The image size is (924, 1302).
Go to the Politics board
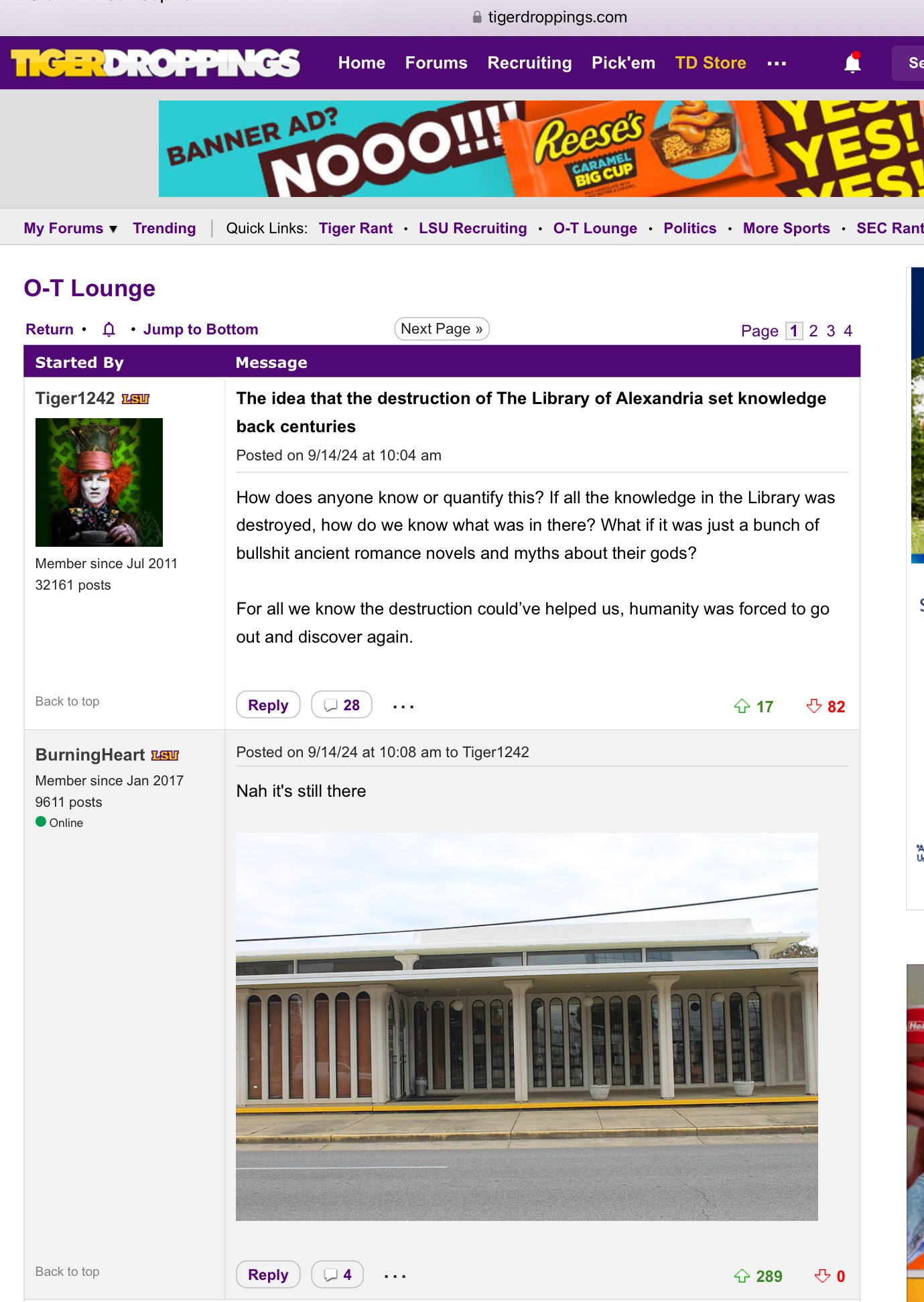coord(689,229)
